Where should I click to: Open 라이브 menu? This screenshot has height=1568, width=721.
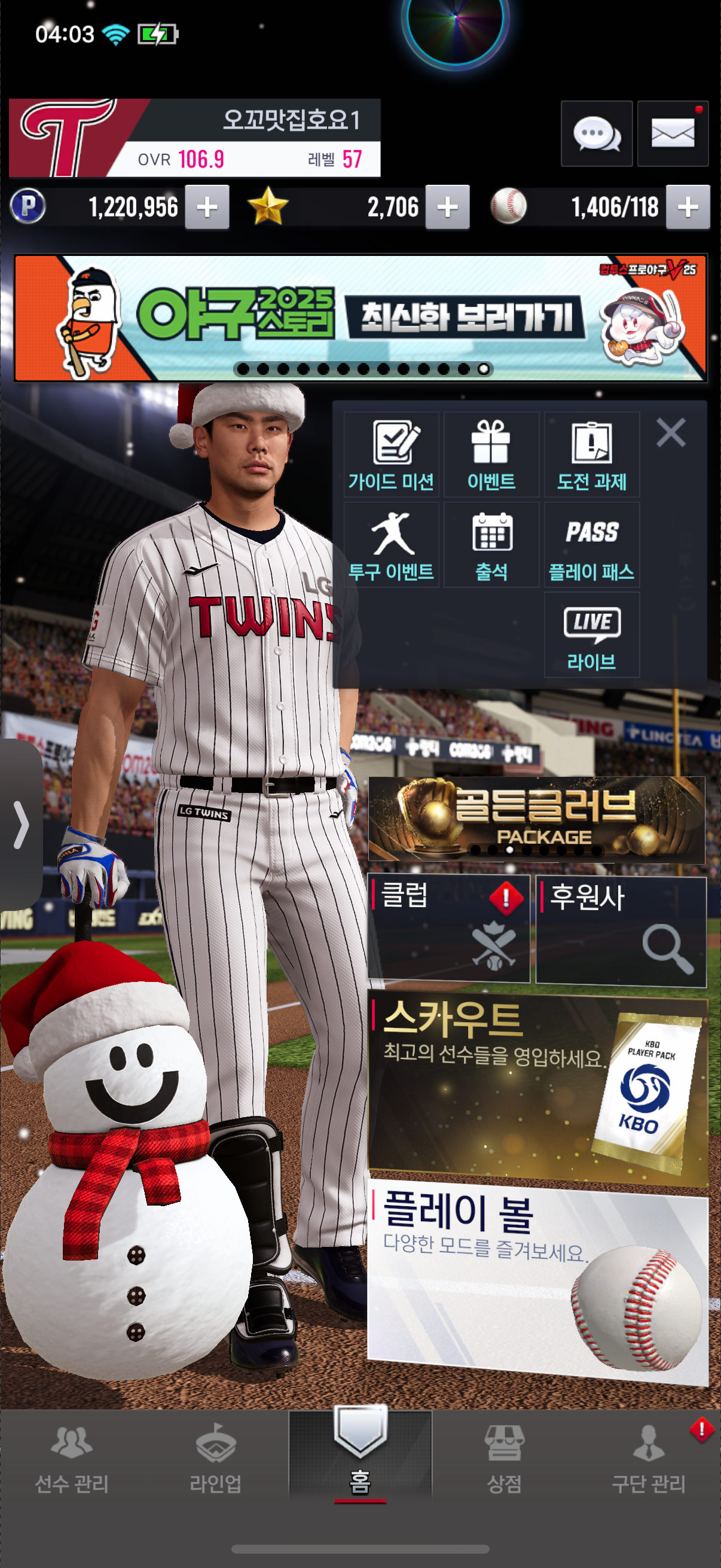coord(591,635)
